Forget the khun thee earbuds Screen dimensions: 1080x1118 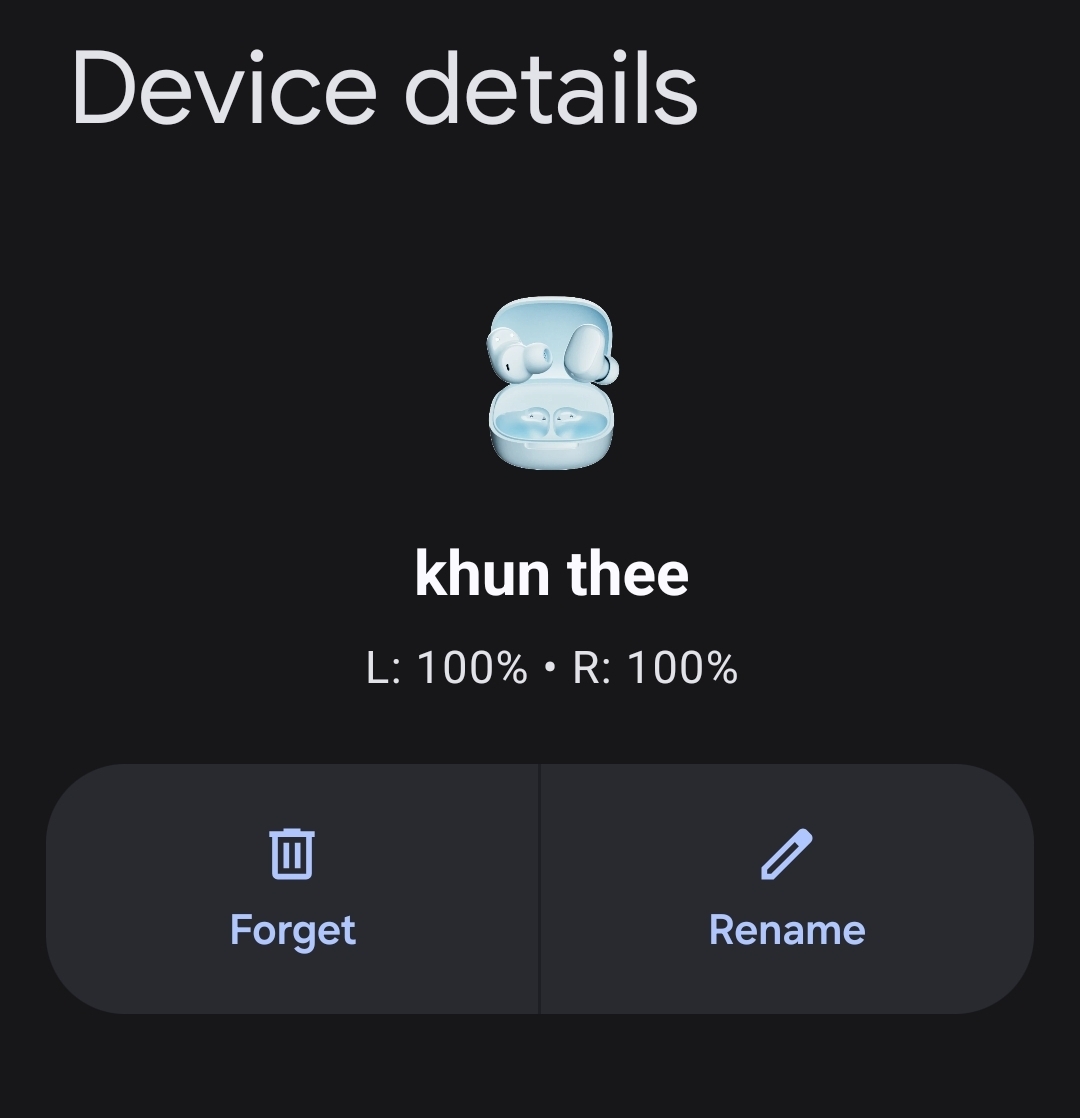click(x=292, y=889)
